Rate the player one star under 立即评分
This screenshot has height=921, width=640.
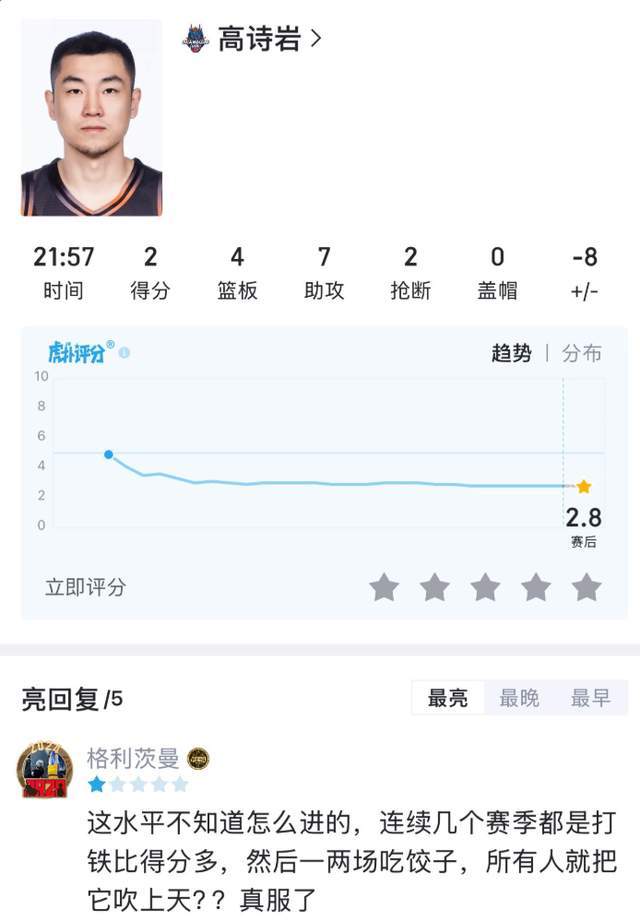pyautogui.click(x=384, y=587)
